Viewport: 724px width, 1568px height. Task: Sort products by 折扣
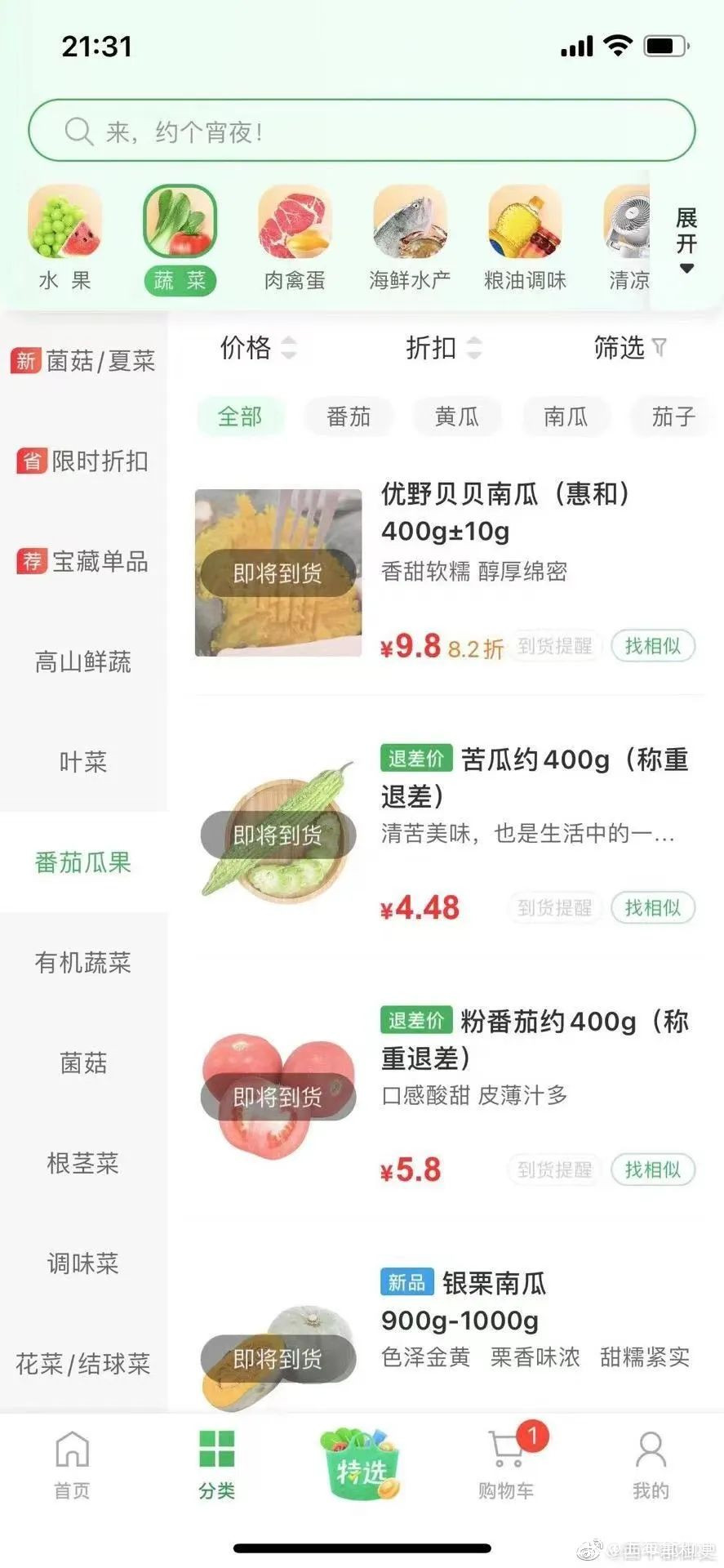[x=443, y=348]
